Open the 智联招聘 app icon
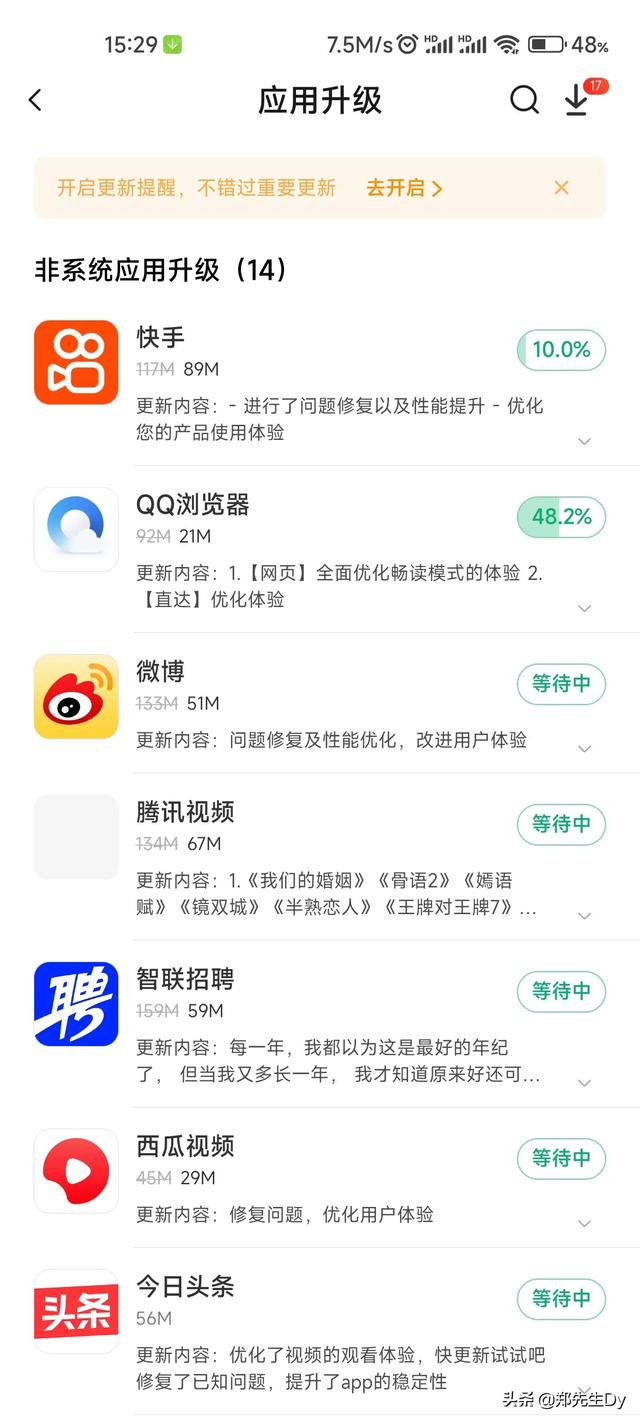Screen dimensions: 640x1422 click(x=76, y=1004)
